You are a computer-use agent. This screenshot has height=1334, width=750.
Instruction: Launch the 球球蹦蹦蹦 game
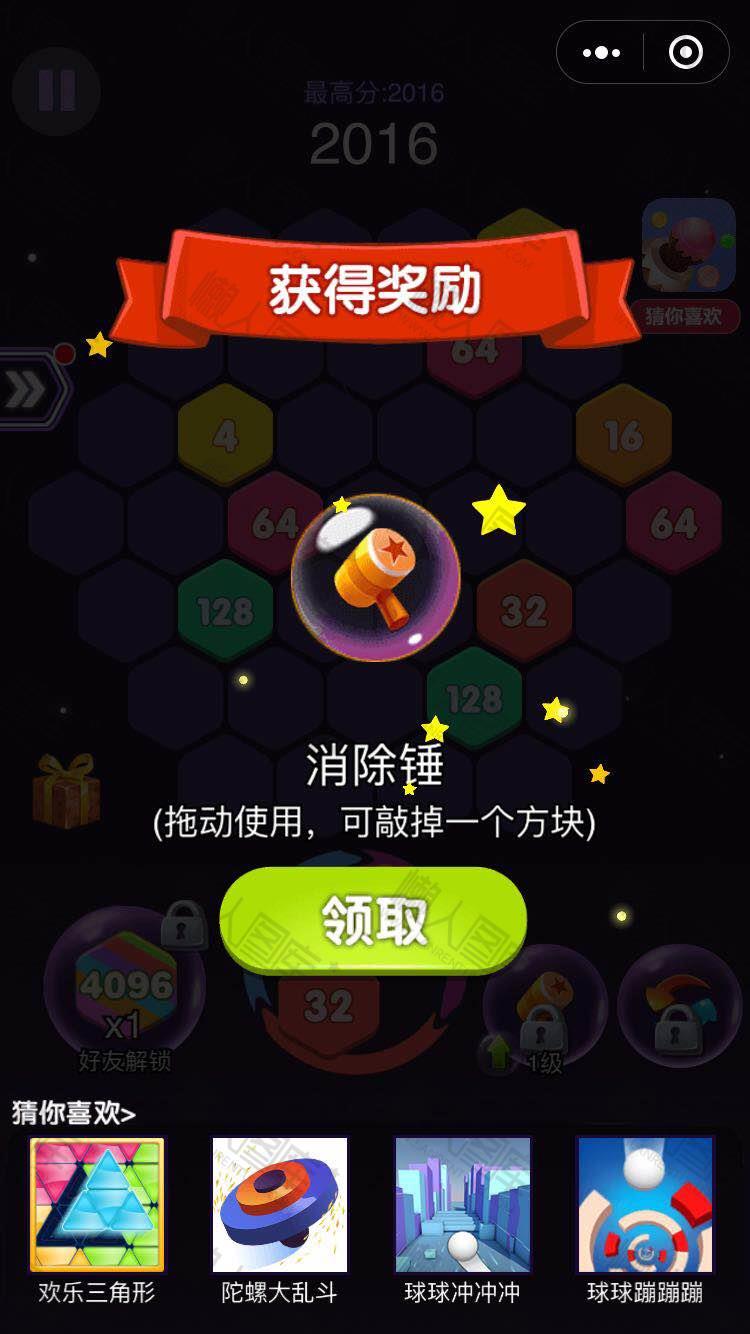coord(645,1204)
